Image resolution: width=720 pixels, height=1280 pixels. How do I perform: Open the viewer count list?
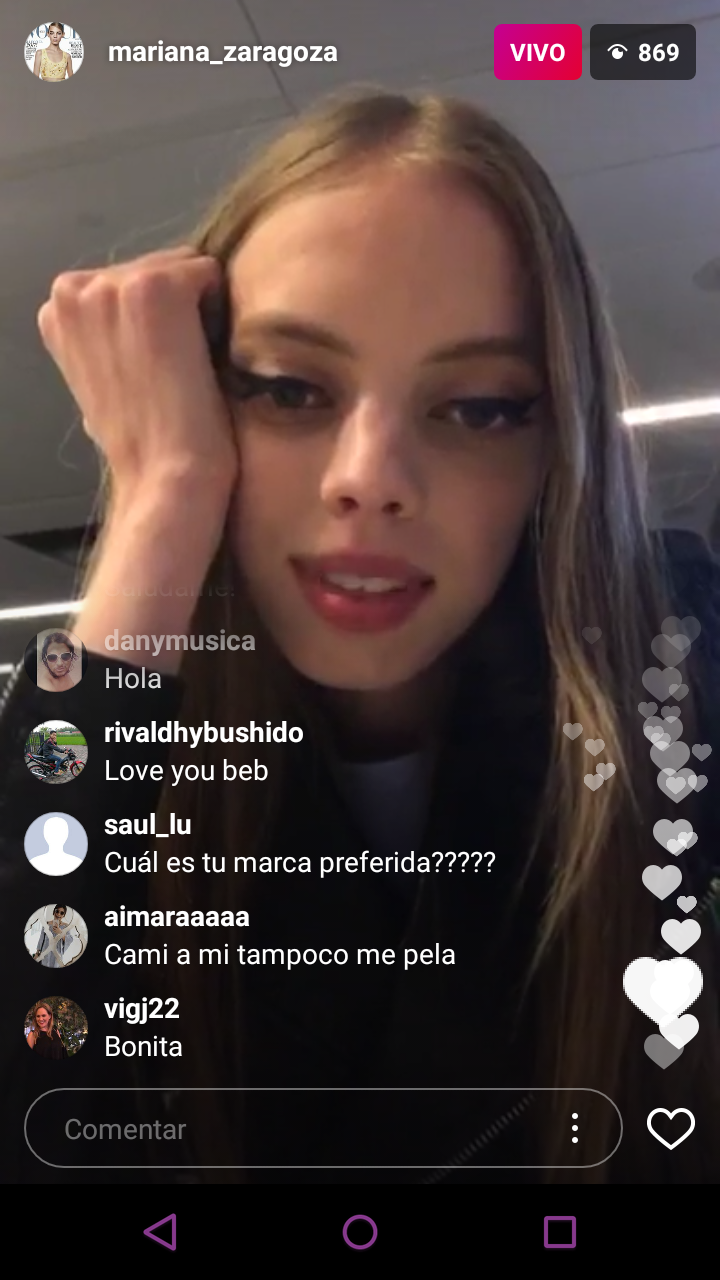(x=643, y=52)
